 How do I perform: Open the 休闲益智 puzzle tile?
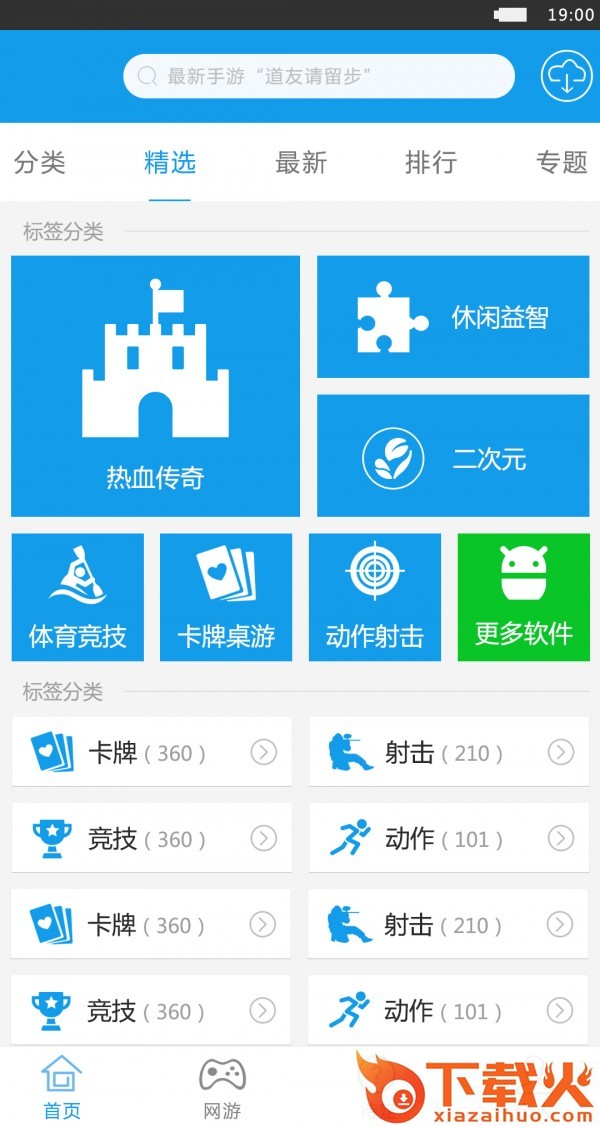453,316
